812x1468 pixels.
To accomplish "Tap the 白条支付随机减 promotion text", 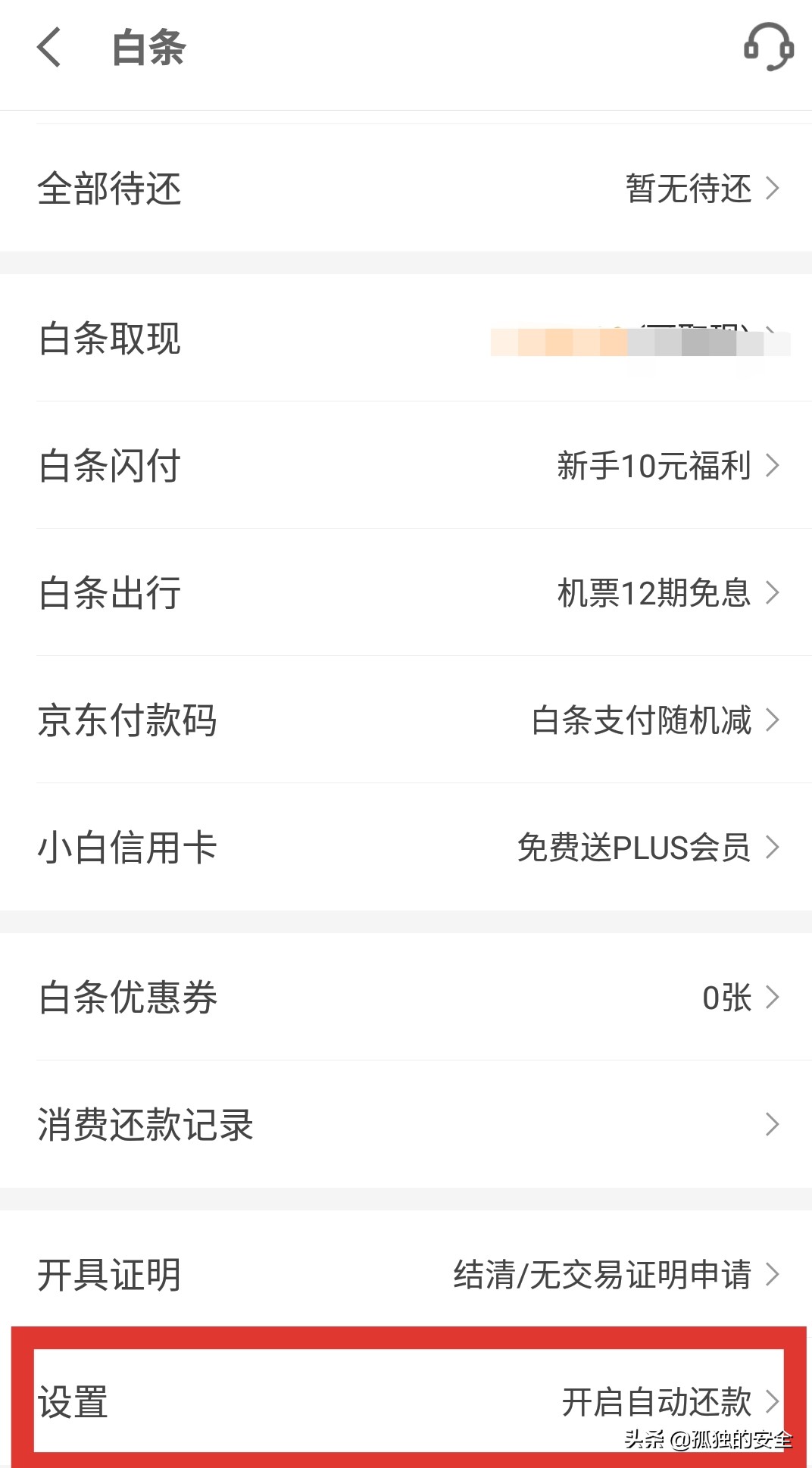I will coord(644,722).
